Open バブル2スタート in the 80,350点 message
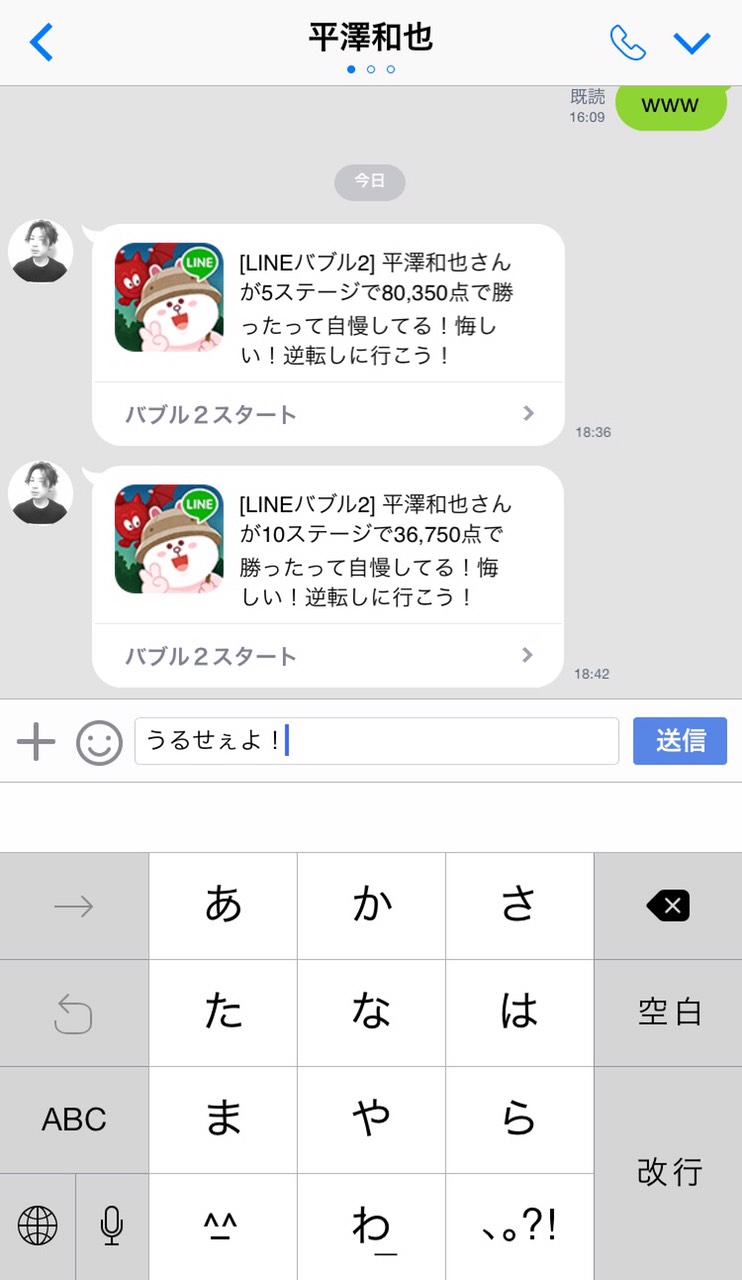Viewport: 742px width, 1280px height. (328, 414)
